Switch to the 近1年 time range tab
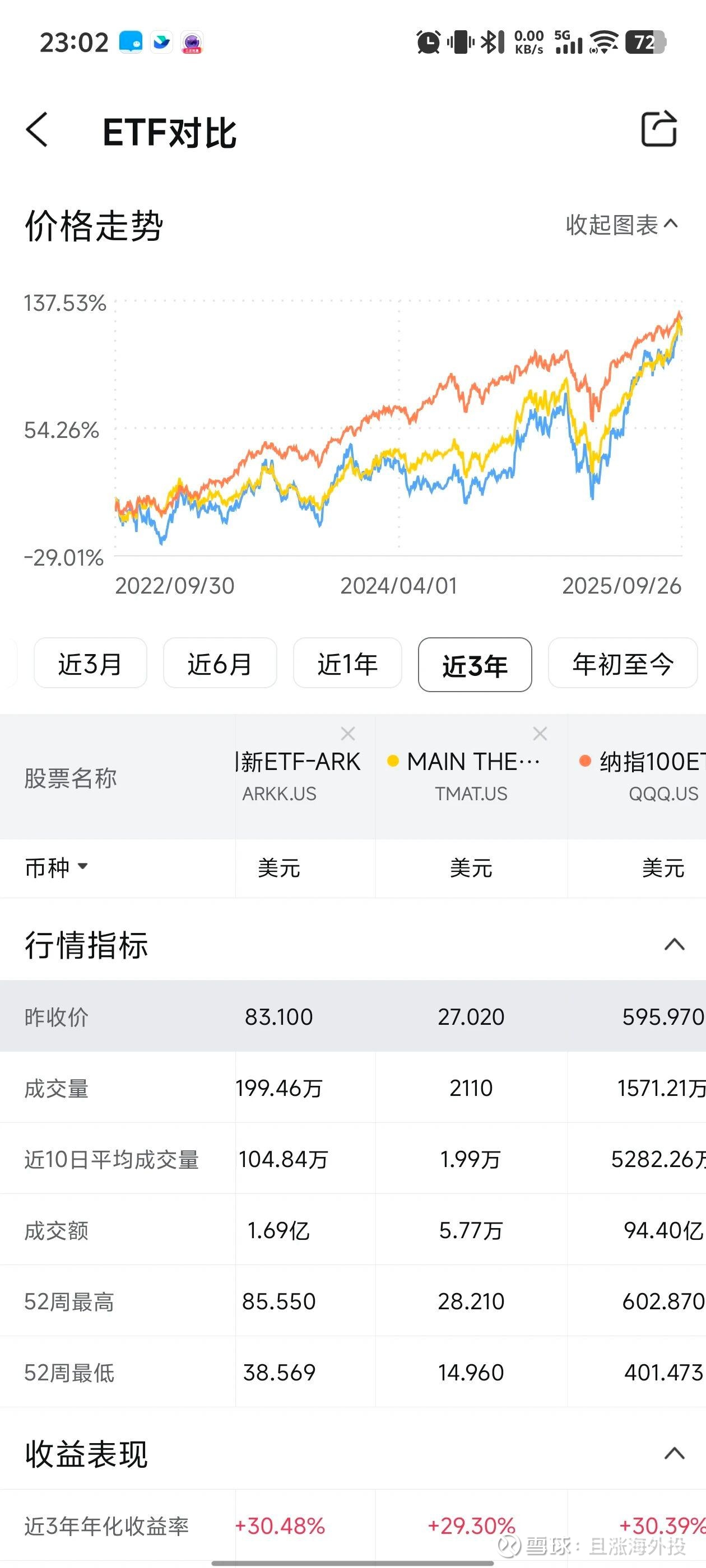 coord(347,665)
